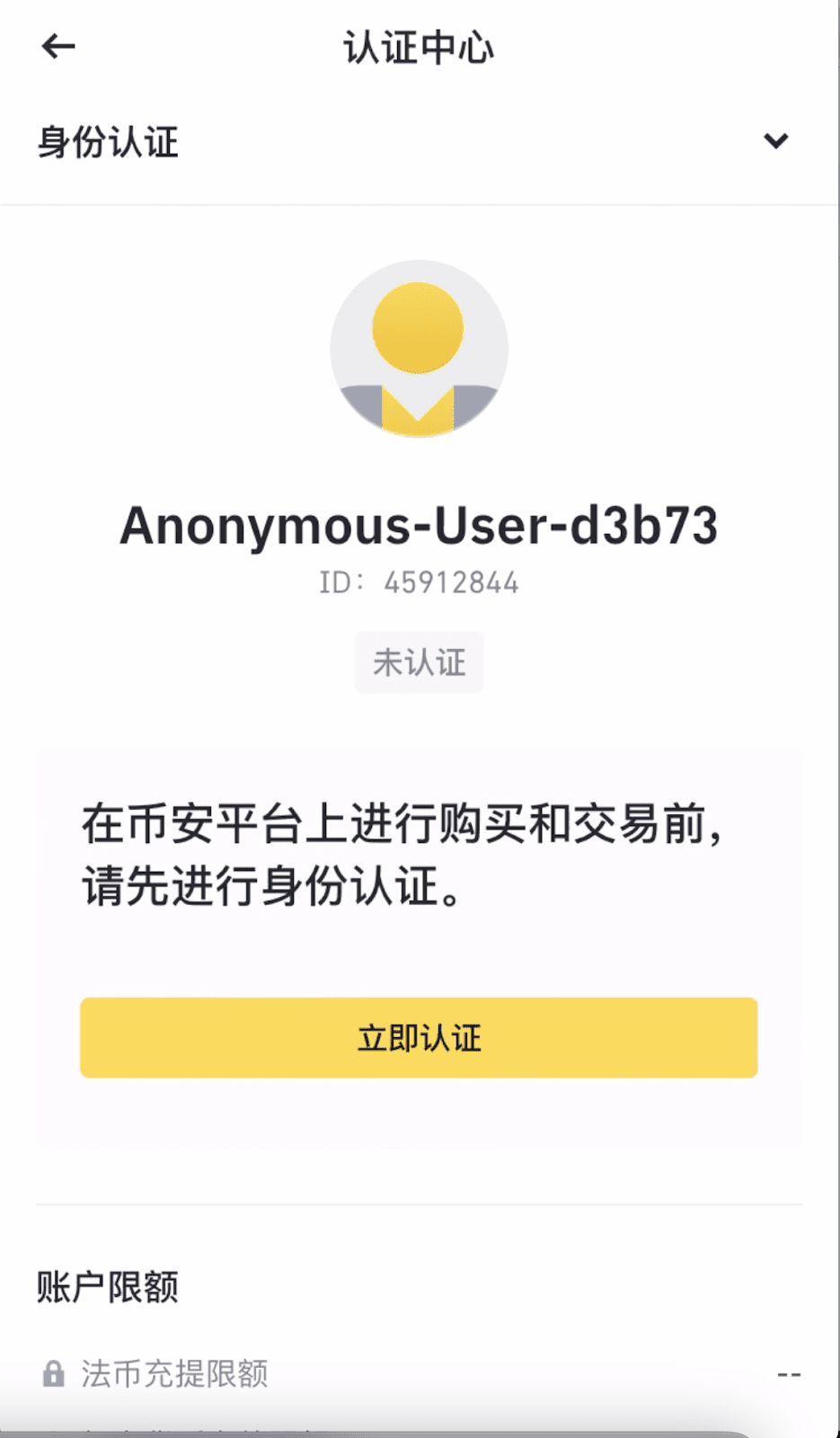The height and width of the screenshot is (1438, 840).
Task: Collapse the 身份认证 section via its chevron
Action: 776,141
